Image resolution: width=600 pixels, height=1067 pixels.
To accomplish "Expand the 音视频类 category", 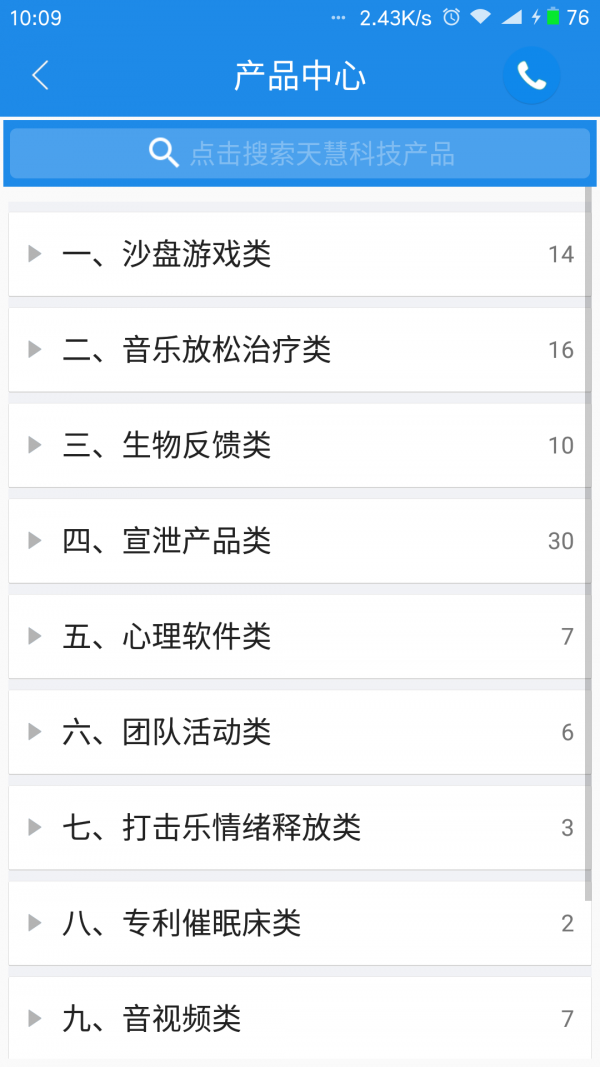I will coord(300,1019).
